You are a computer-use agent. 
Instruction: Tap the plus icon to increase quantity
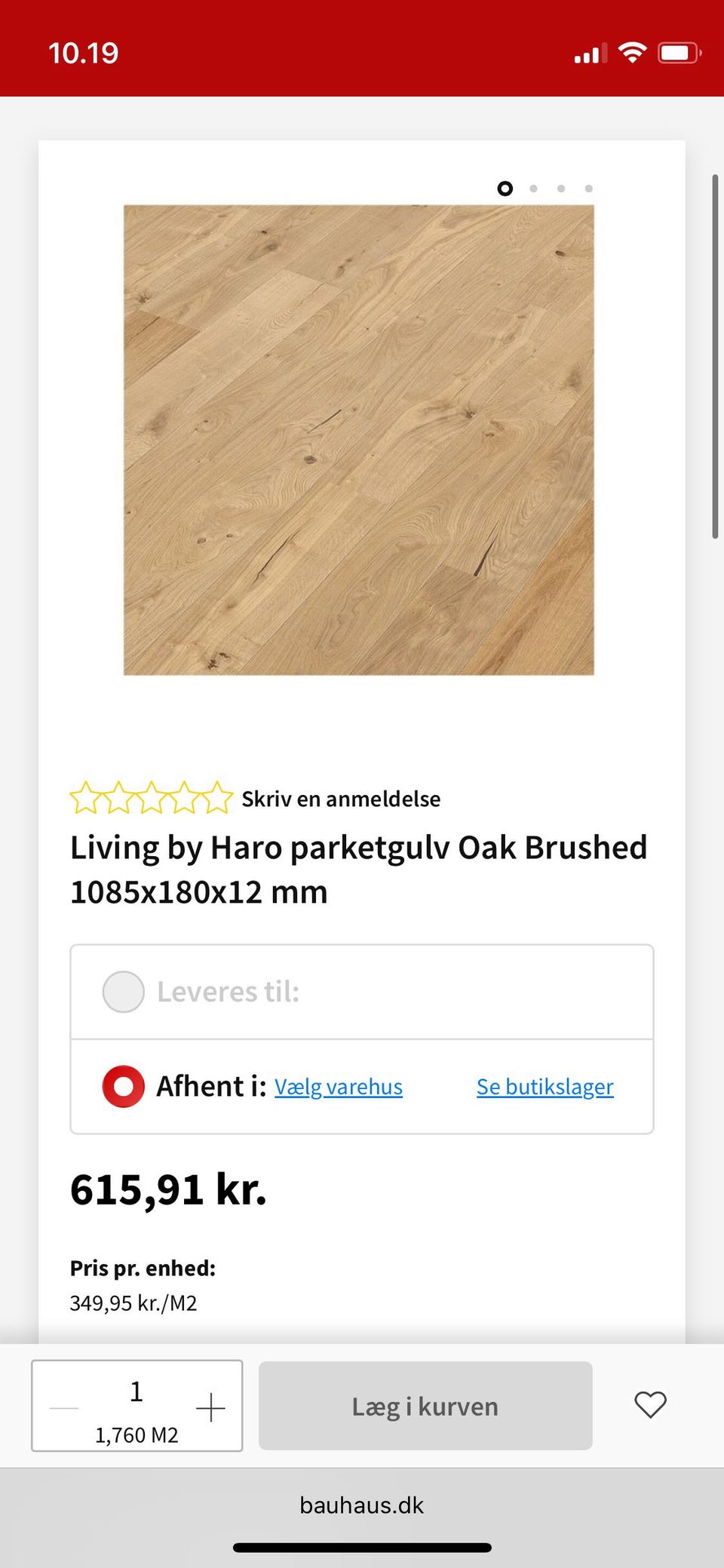click(x=210, y=1406)
